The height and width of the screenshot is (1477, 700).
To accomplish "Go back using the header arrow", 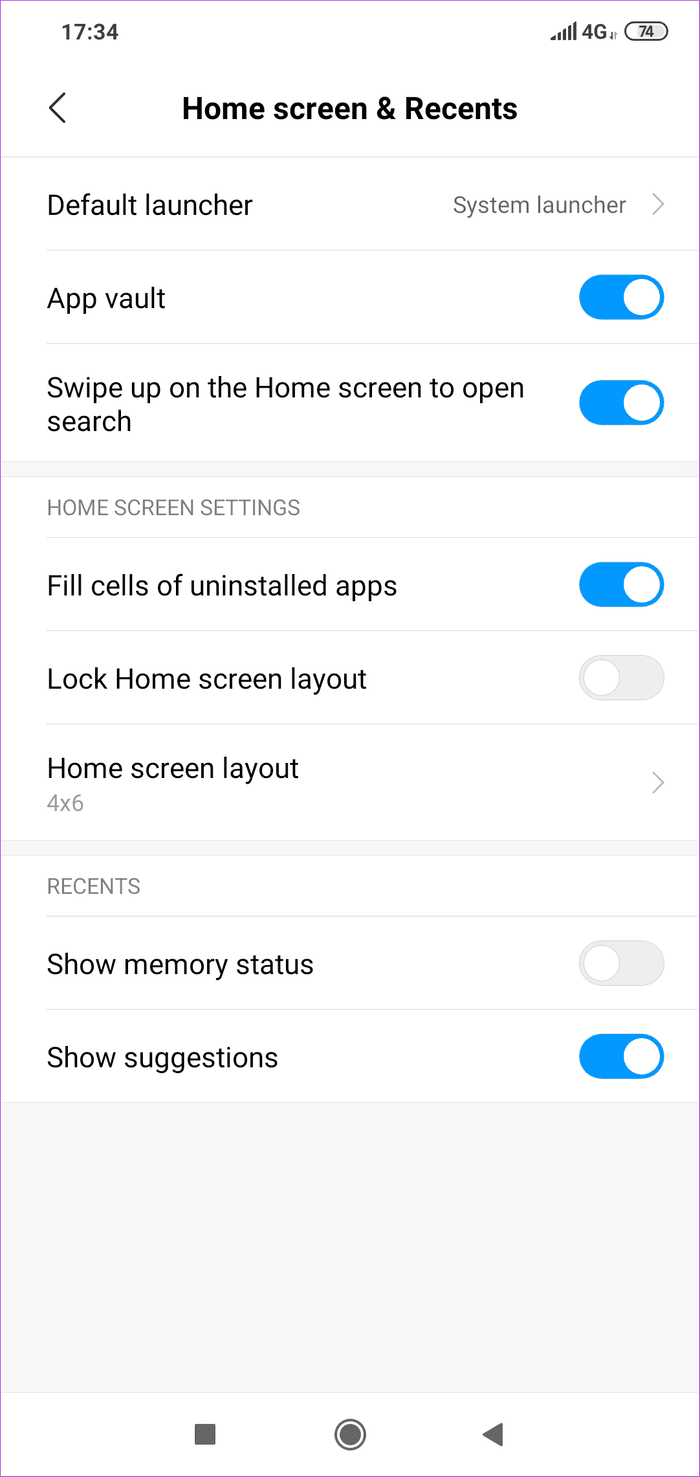I will pos(58,108).
